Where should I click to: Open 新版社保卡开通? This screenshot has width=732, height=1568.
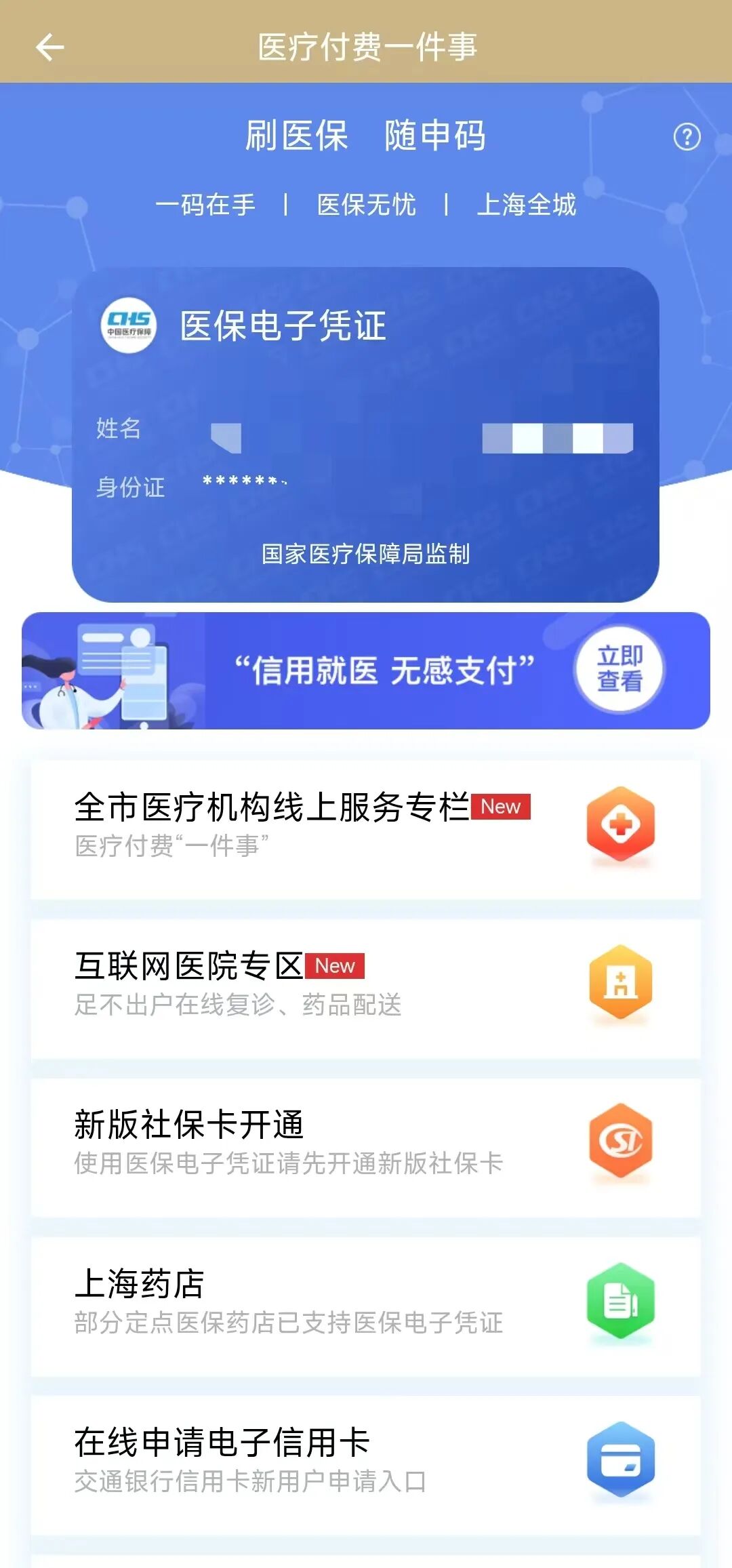(365, 1146)
